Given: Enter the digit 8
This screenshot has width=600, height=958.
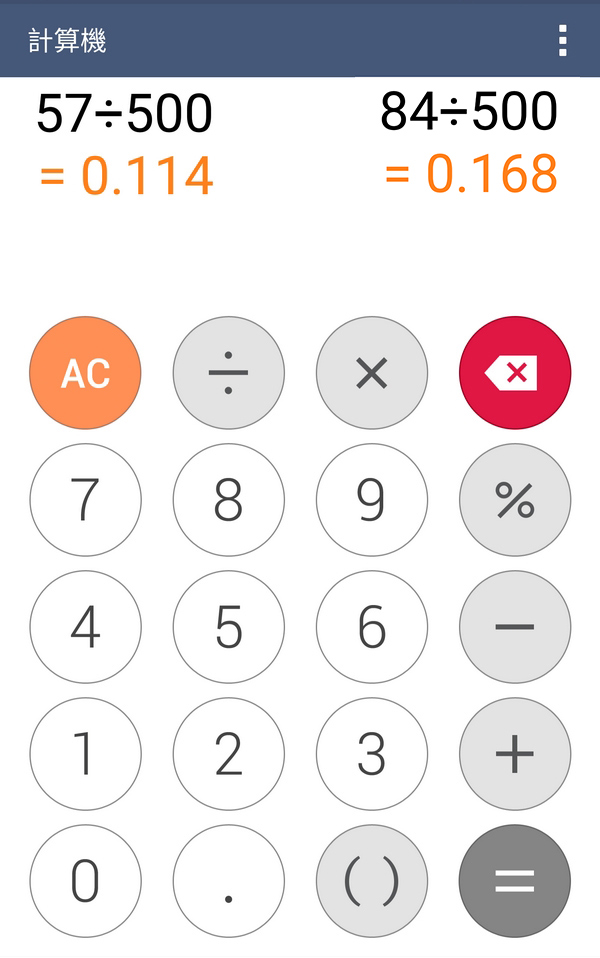Looking at the screenshot, I should pos(229,500).
